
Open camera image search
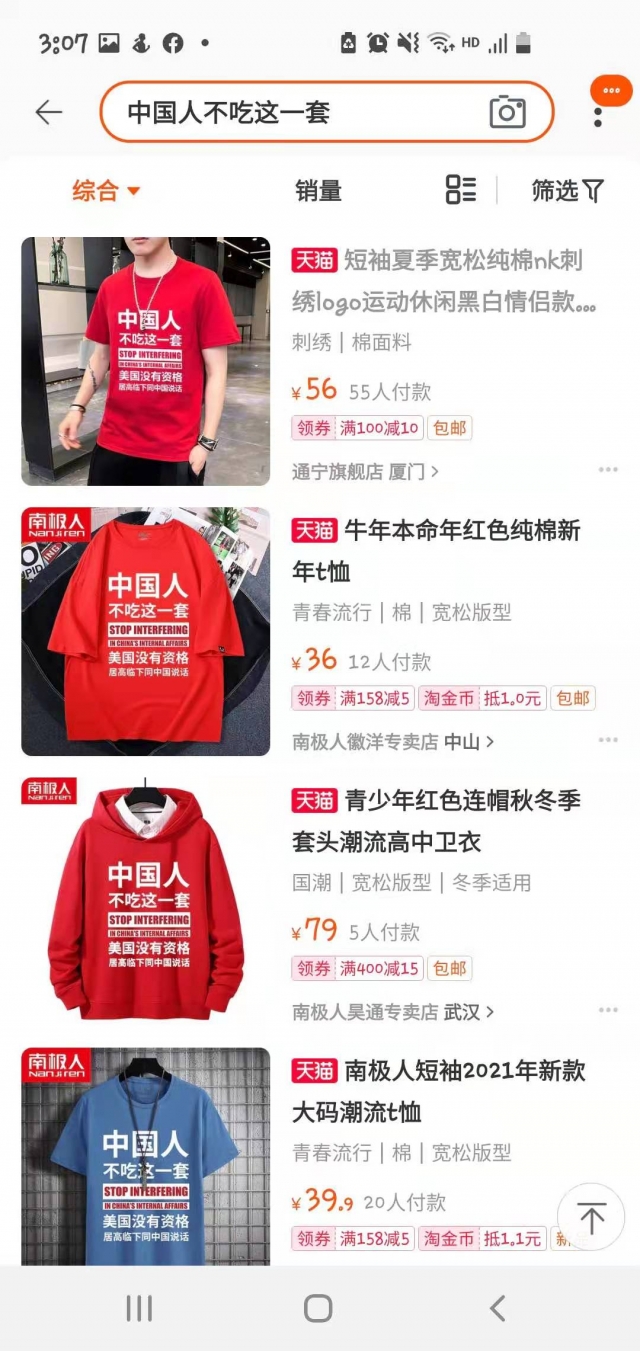[507, 112]
